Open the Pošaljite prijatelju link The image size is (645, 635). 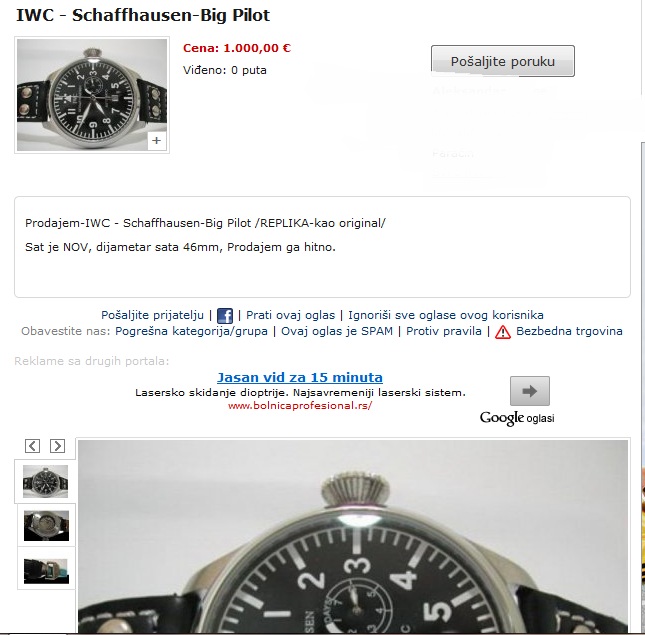(x=152, y=315)
